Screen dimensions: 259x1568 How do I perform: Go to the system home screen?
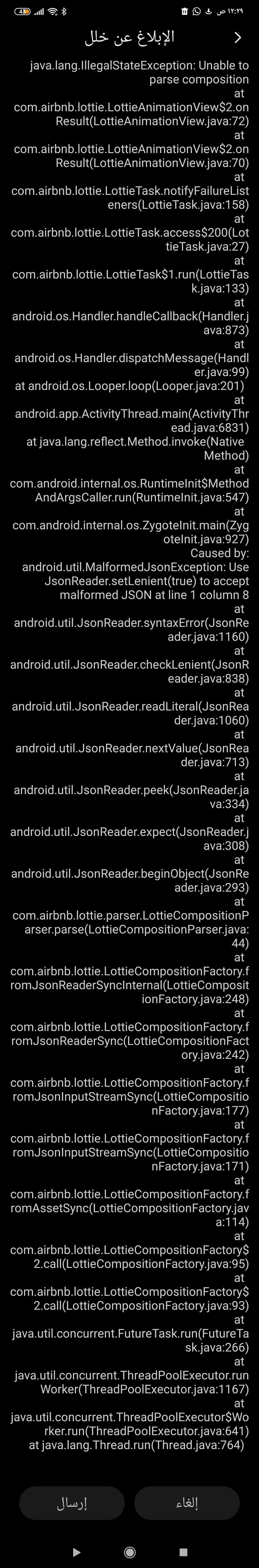point(129,1552)
